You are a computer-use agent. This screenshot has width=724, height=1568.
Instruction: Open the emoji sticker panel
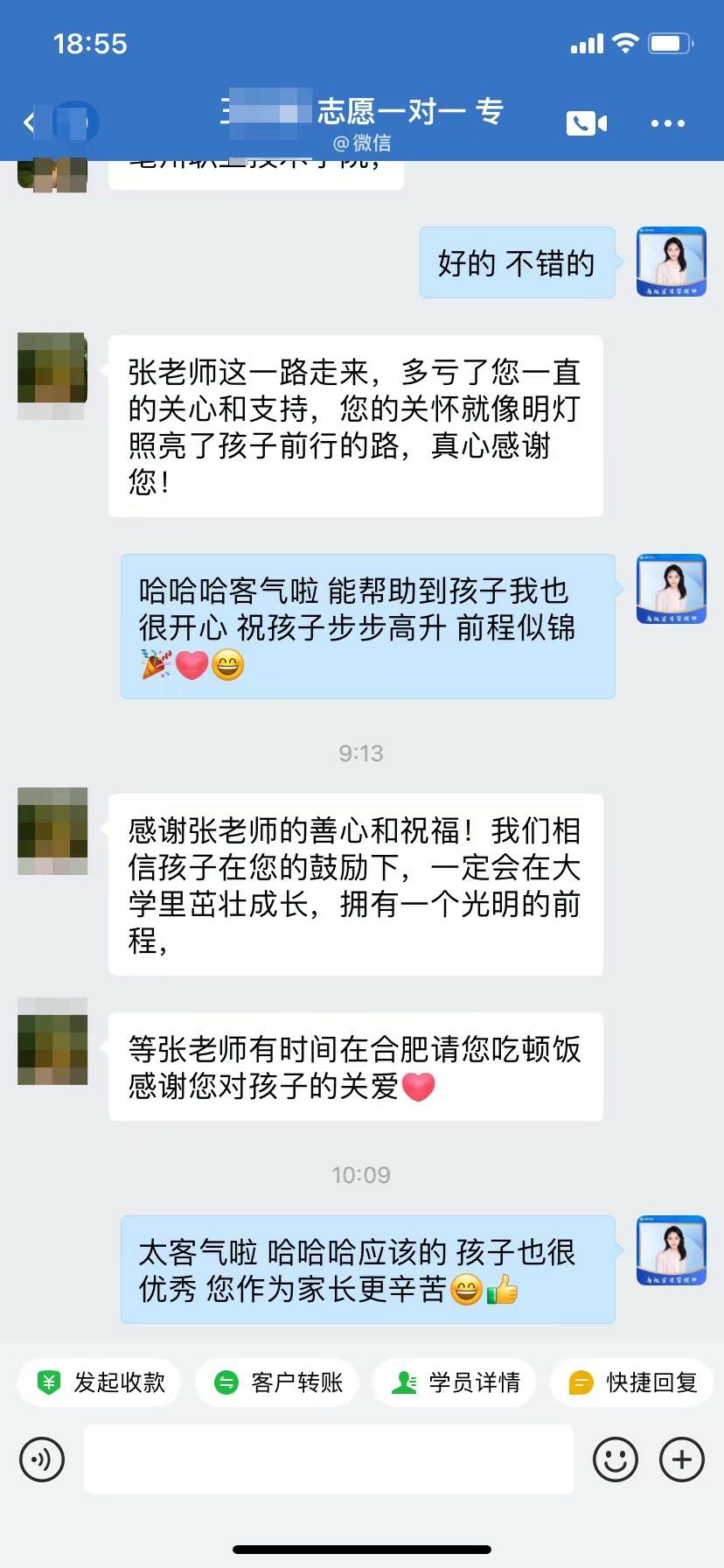click(x=615, y=1459)
